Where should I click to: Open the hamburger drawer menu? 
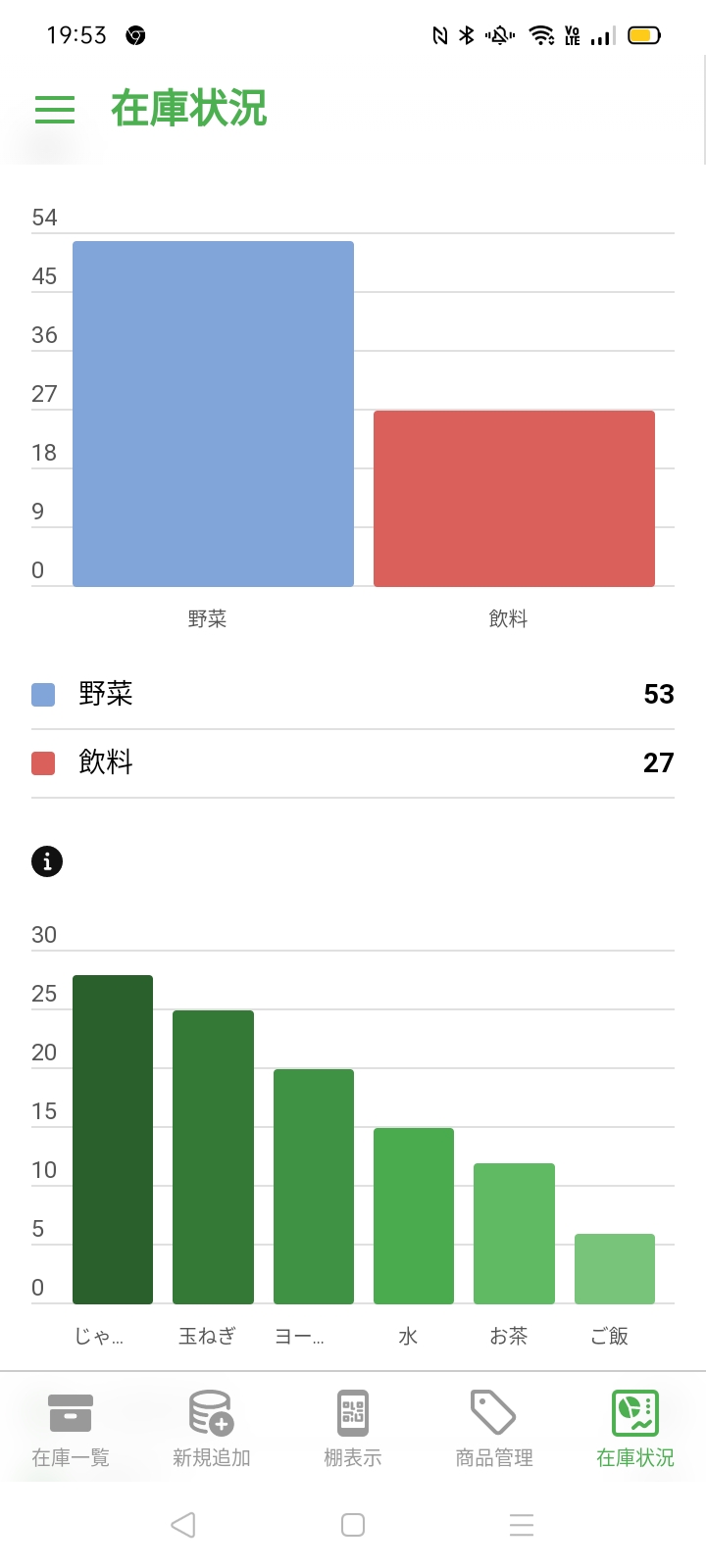point(55,109)
